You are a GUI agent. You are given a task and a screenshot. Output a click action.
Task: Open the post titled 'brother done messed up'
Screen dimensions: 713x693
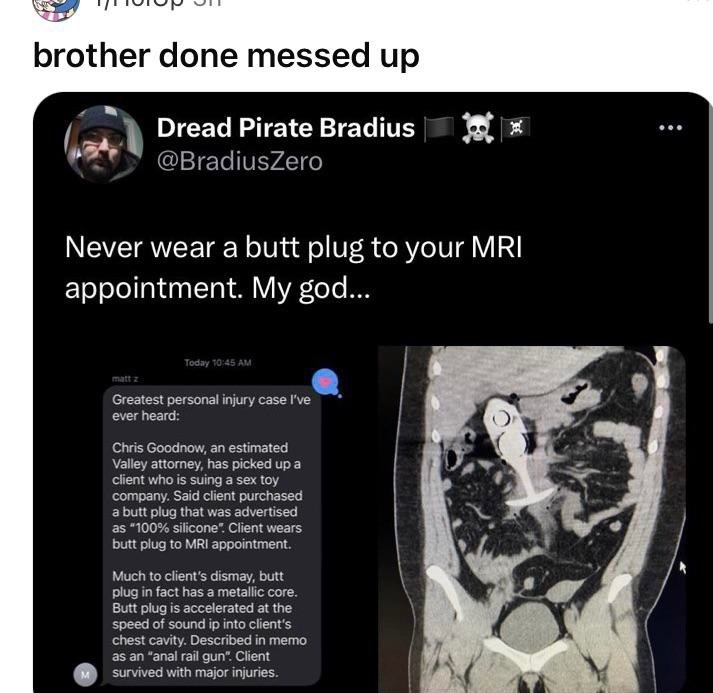click(x=226, y=56)
